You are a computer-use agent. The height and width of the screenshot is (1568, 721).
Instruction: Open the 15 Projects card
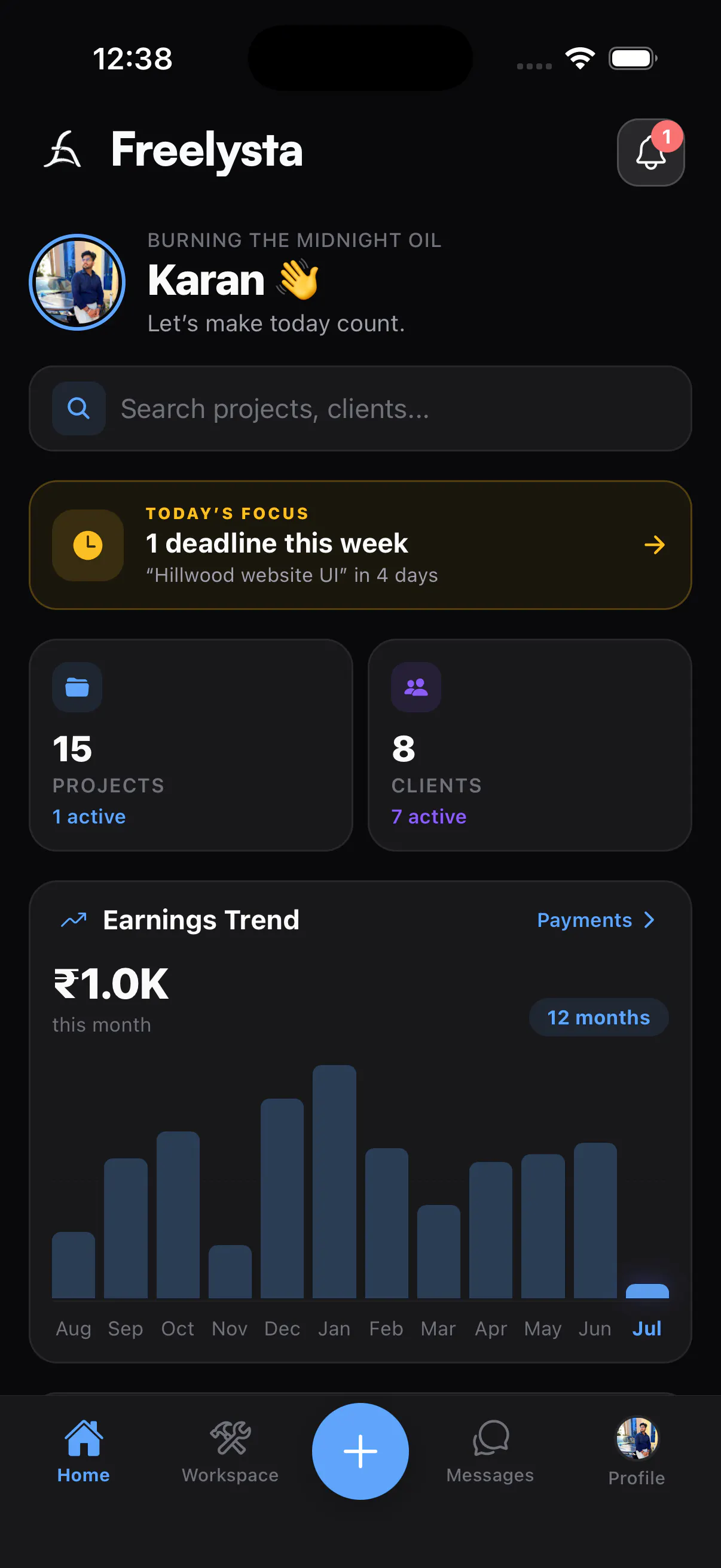click(191, 745)
